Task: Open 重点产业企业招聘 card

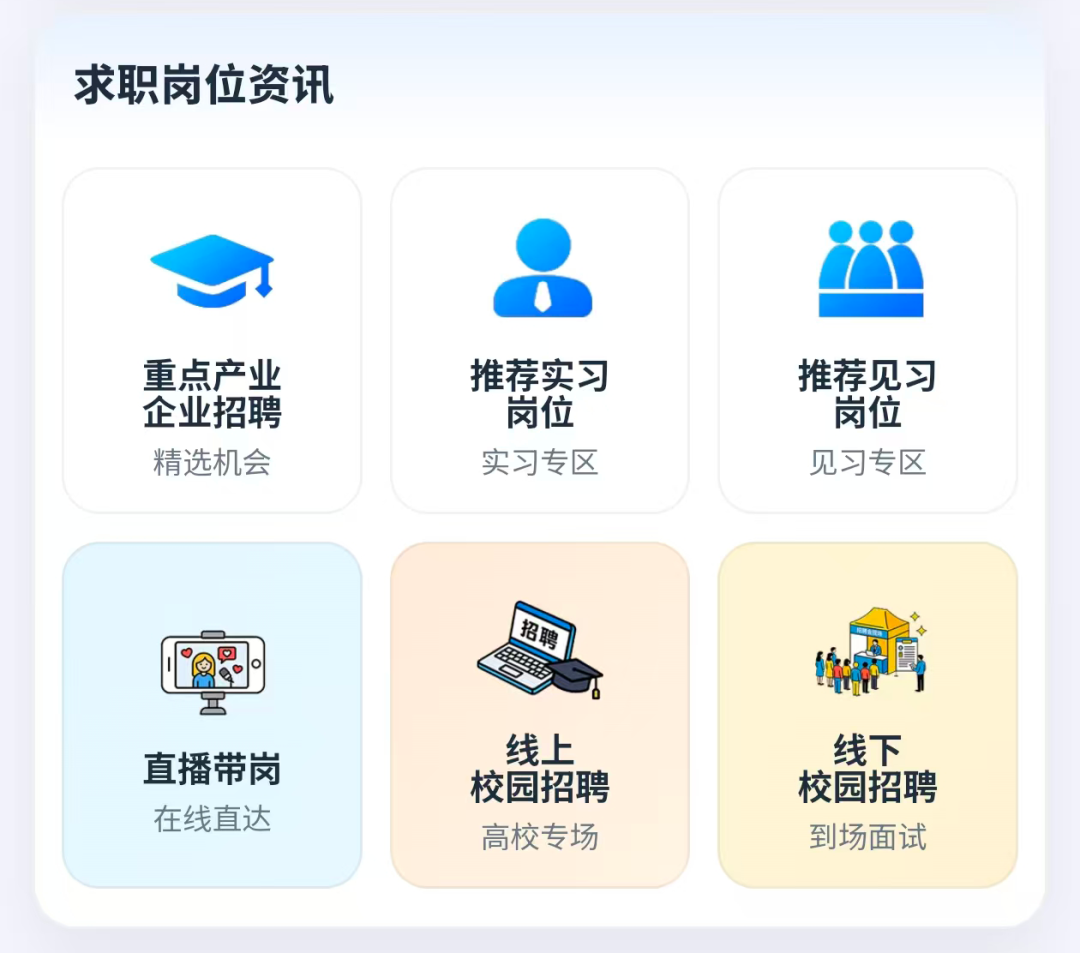Action: 212,341
